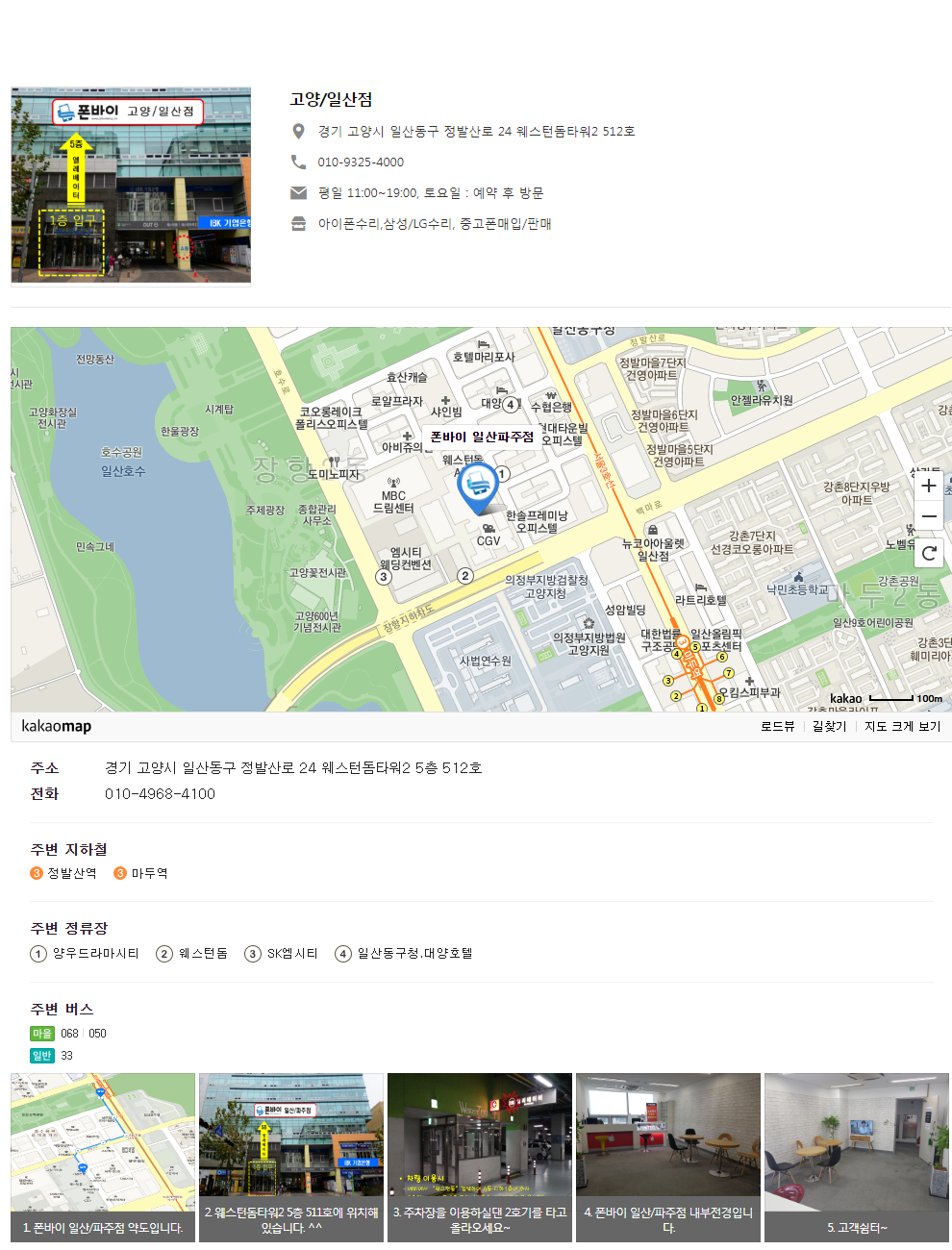The image size is (952, 1250).
Task: View photo 3 about the parking lot
Action: click(480, 1157)
